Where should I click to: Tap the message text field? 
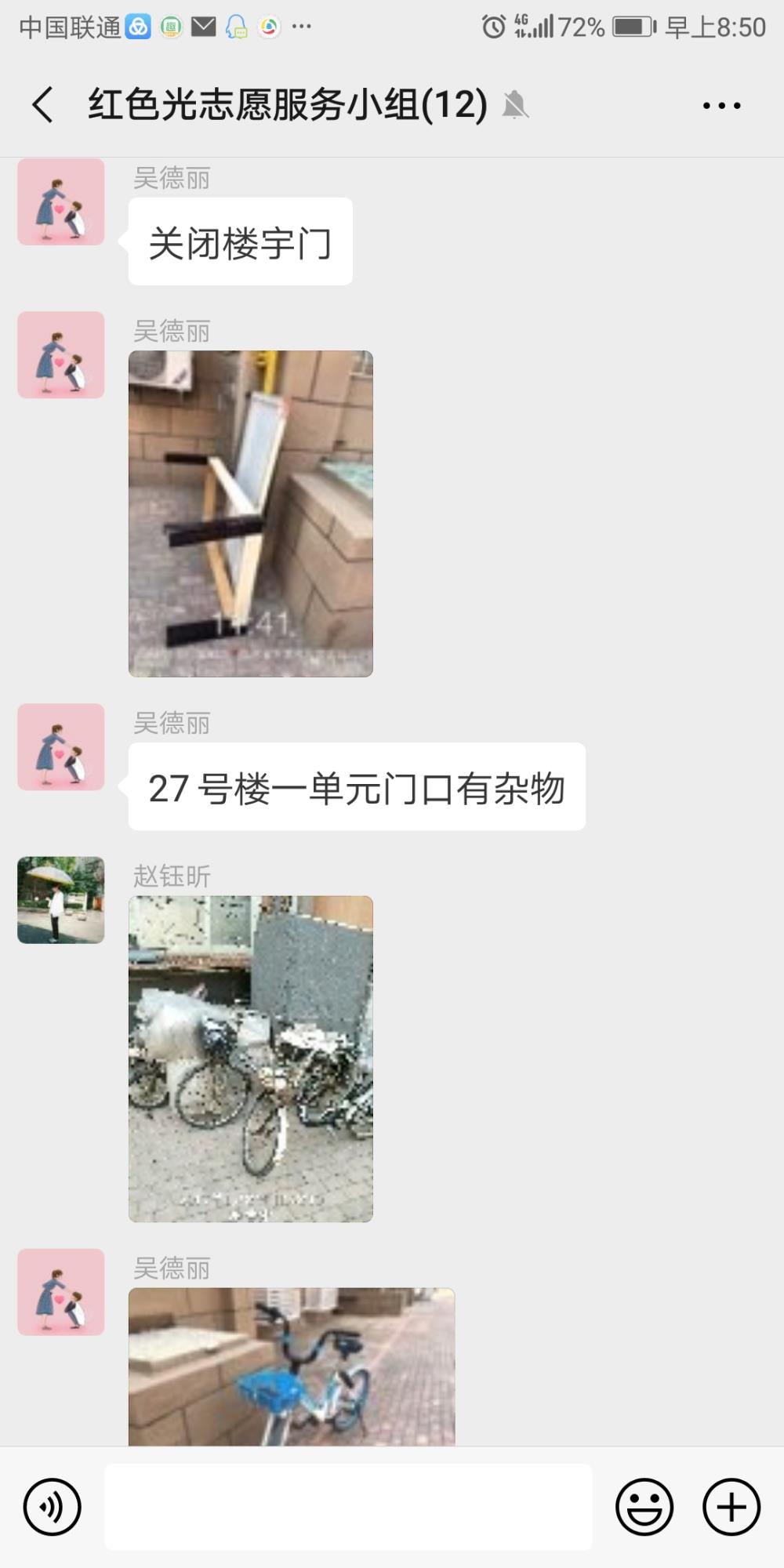pyautogui.click(x=348, y=1507)
